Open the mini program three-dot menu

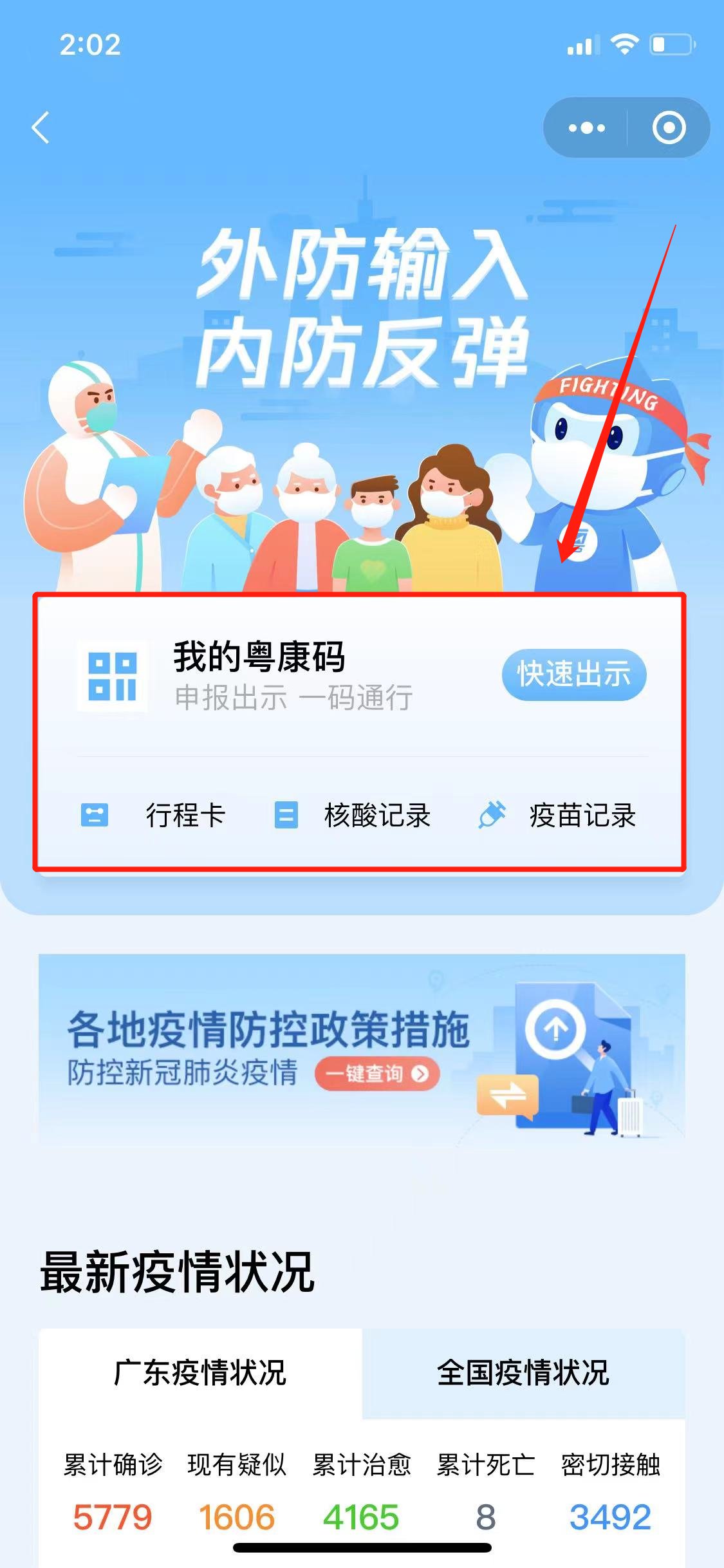tap(586, 128)
